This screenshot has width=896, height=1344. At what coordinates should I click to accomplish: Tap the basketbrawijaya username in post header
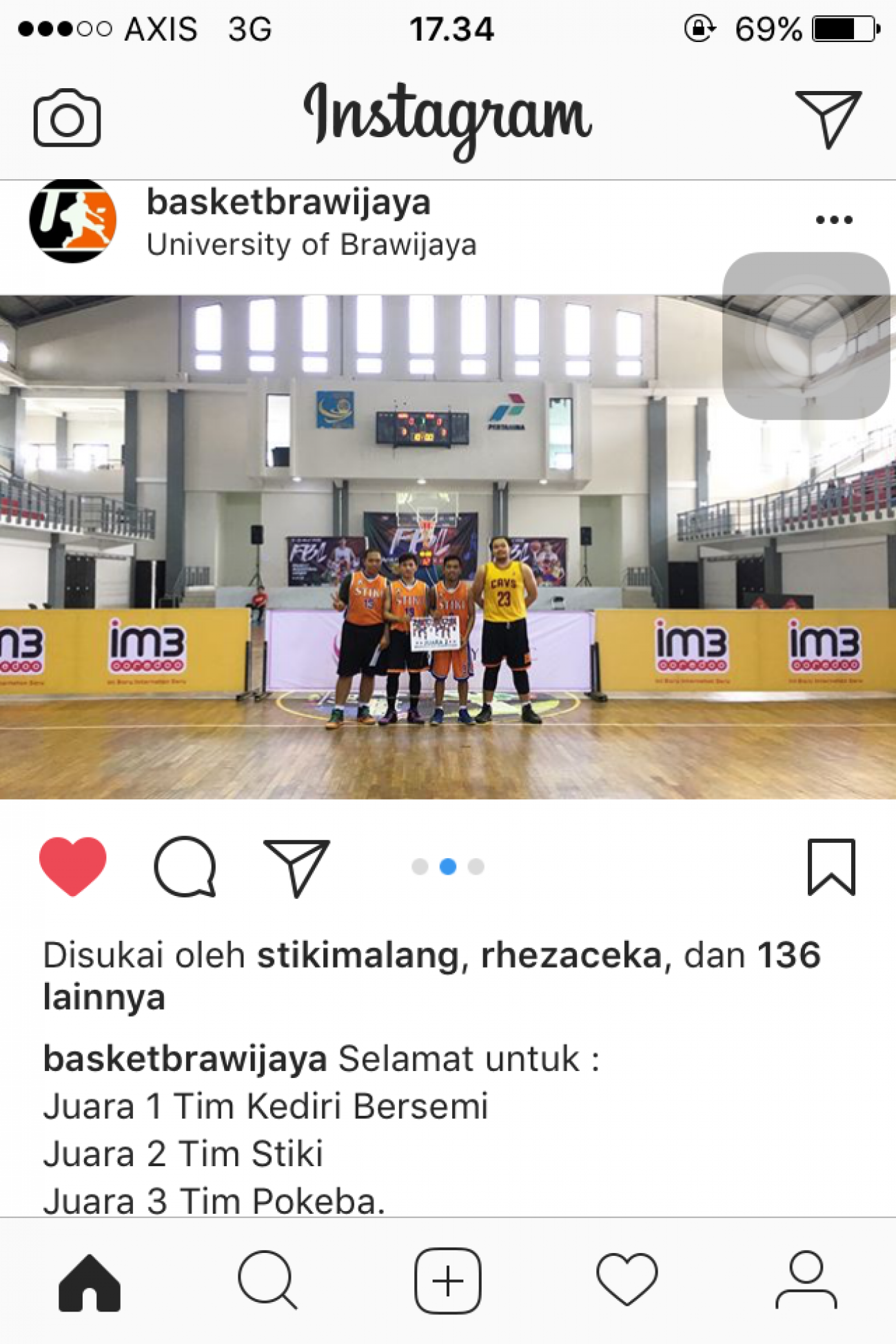[288, 203]
